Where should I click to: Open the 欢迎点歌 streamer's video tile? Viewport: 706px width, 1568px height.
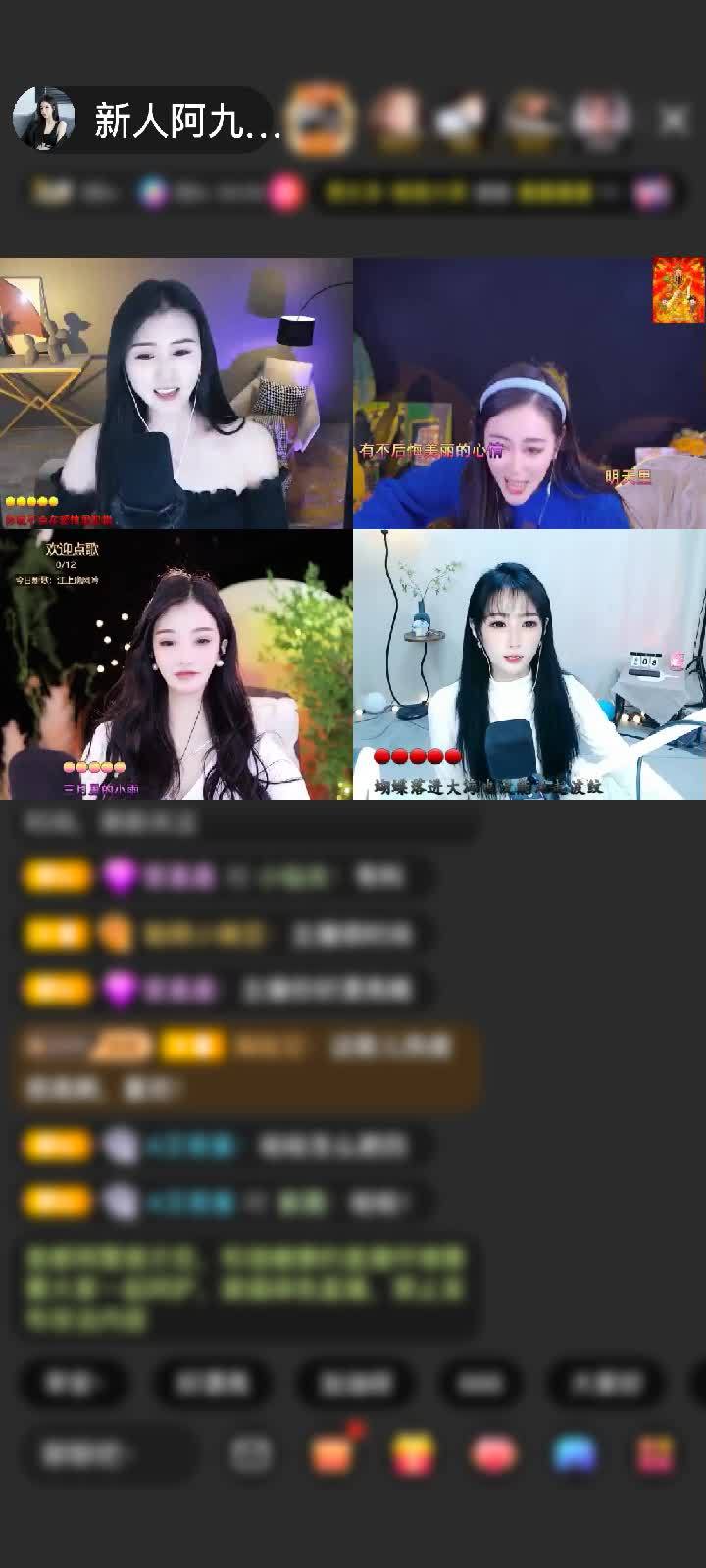click(176, 664)
